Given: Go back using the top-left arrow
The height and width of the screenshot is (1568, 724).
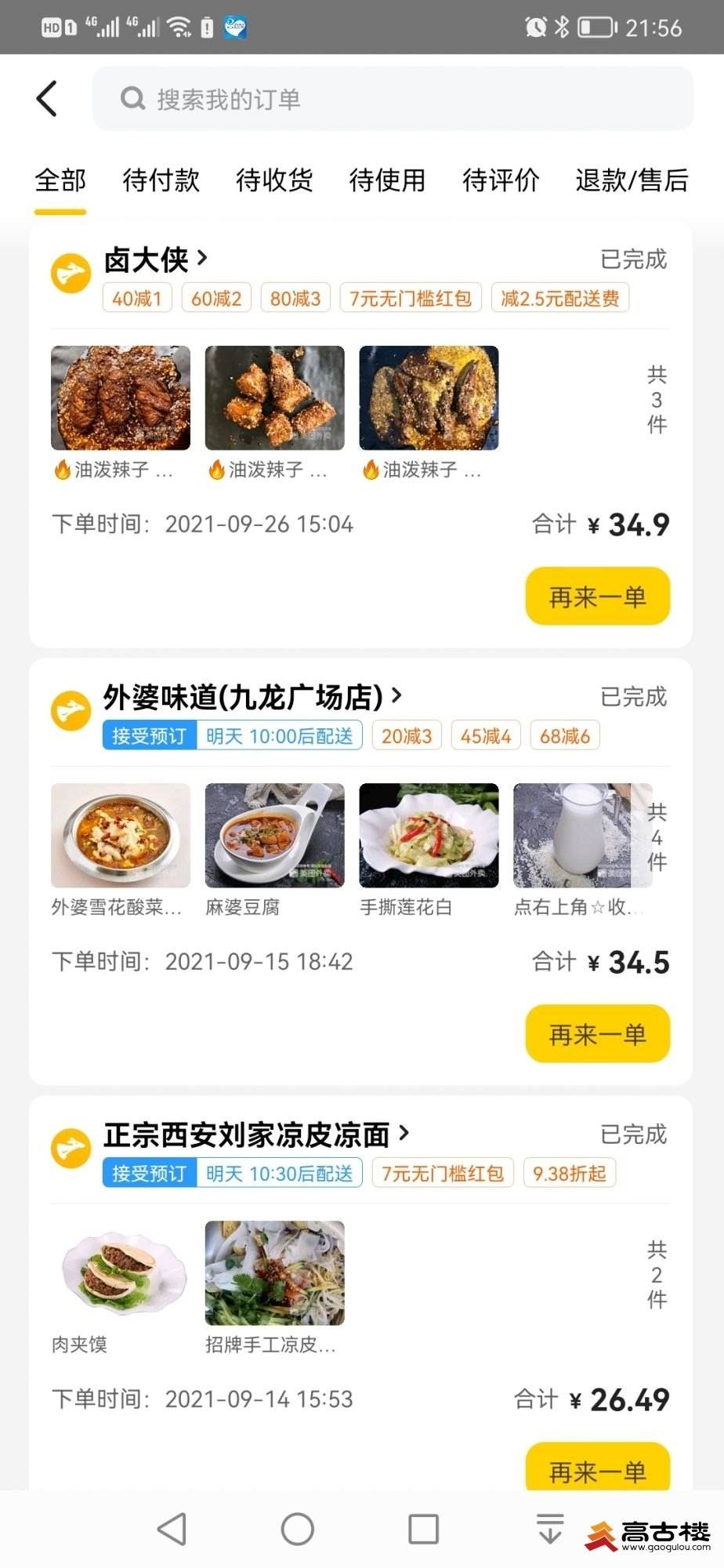Looking at the screenshot, I should tap(47, 99).
